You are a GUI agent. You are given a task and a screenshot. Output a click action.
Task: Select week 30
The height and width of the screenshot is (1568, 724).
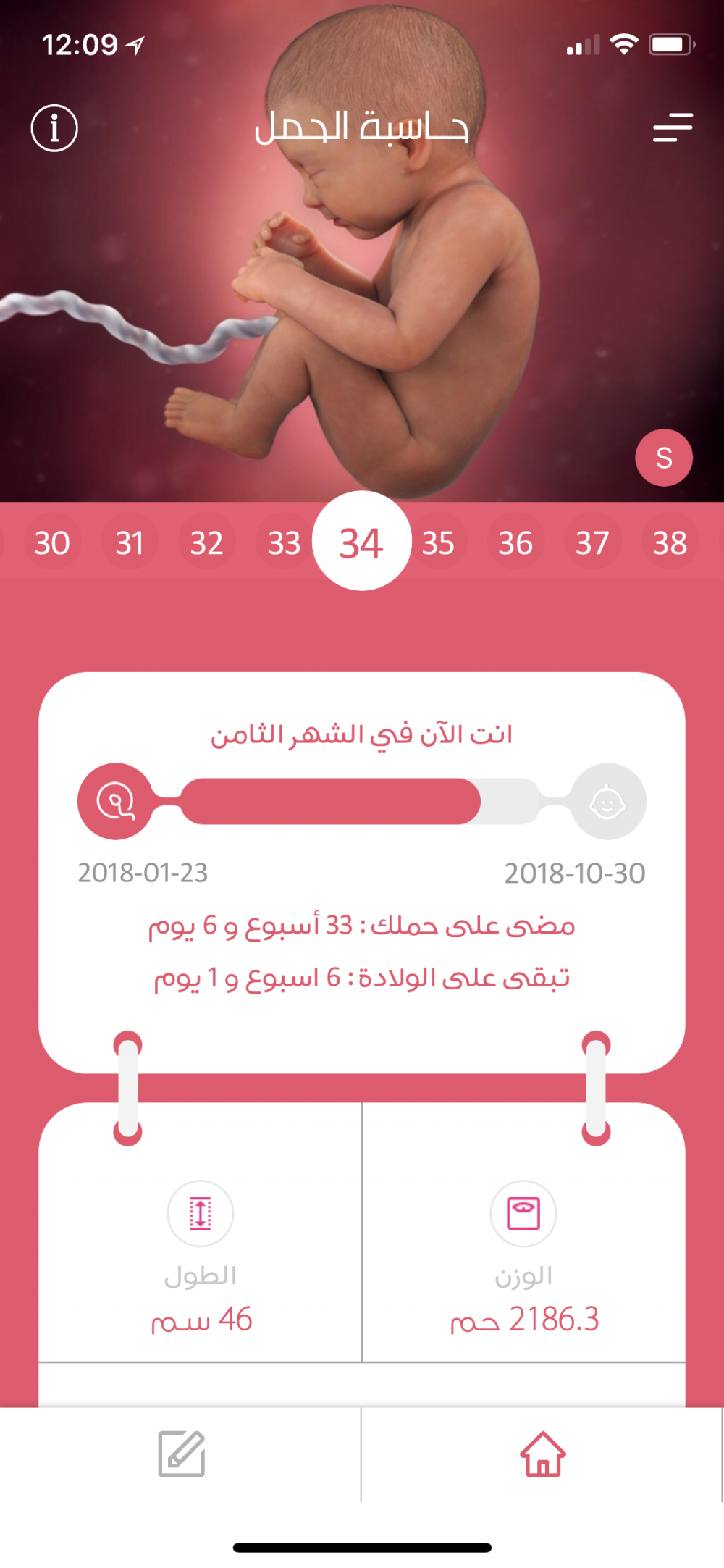click(52, 542)
